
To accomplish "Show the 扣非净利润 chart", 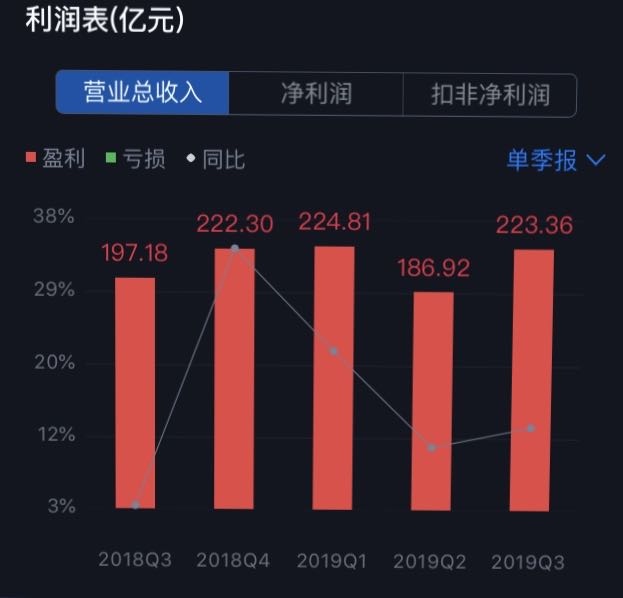I will pos(490,95).
